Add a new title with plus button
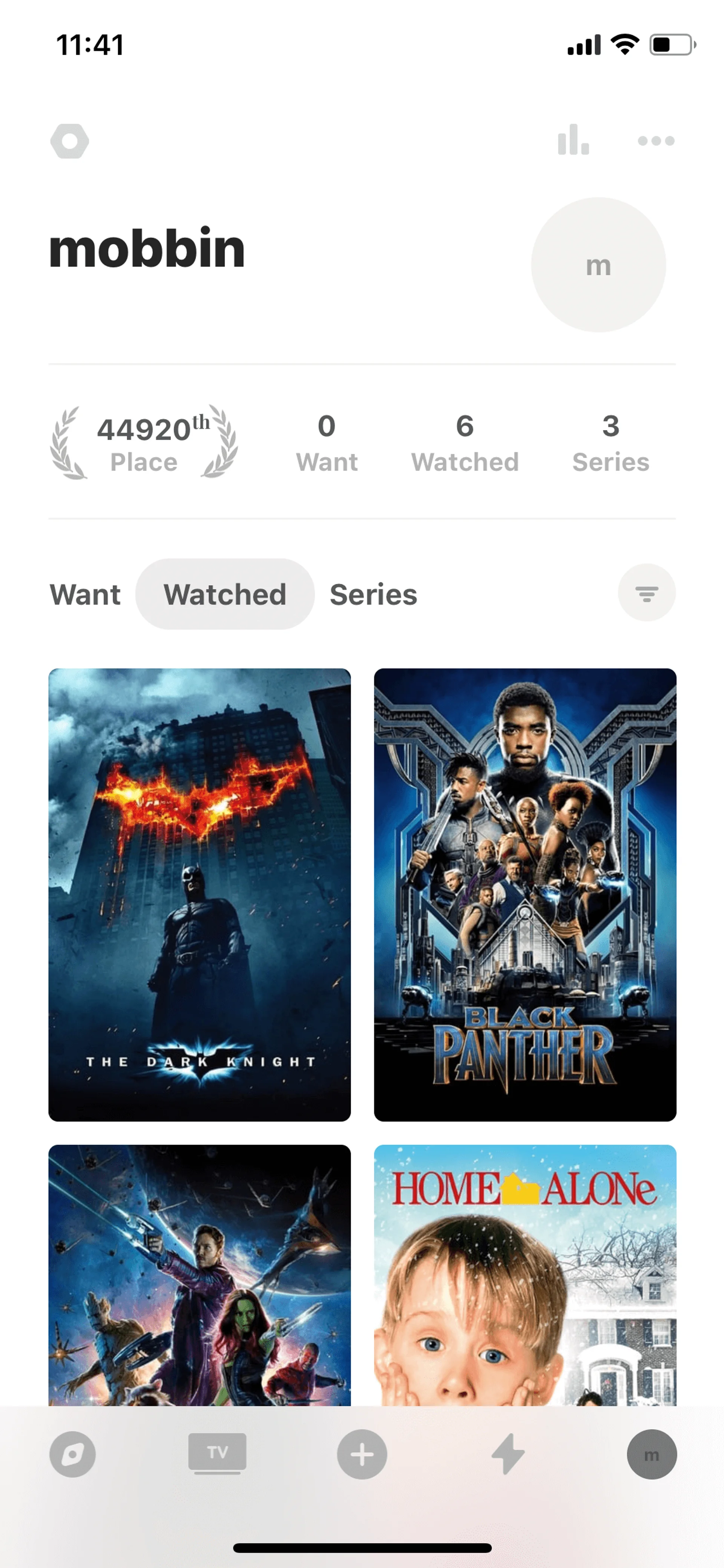 [x=362, y=1454]
